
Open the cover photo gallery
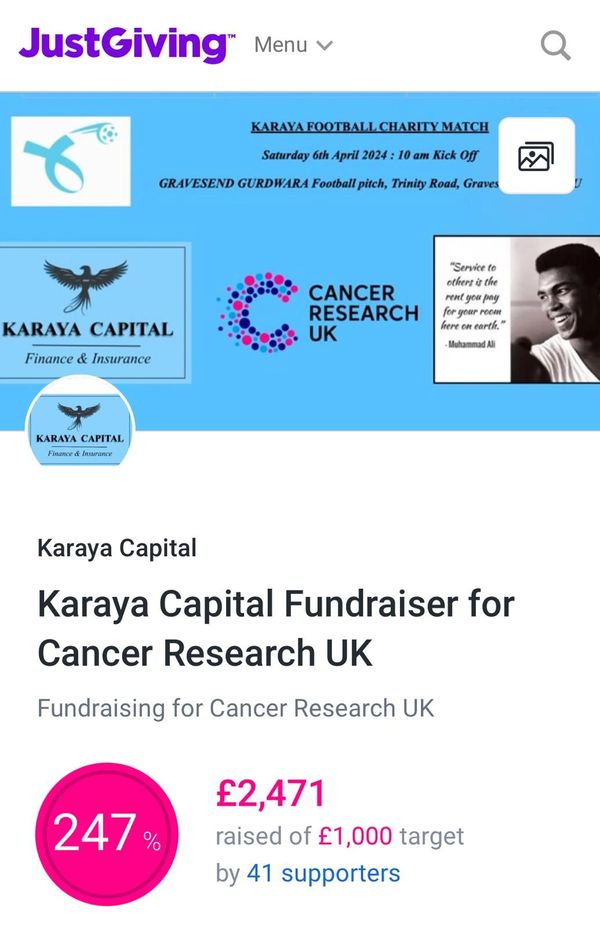(536, 156)
